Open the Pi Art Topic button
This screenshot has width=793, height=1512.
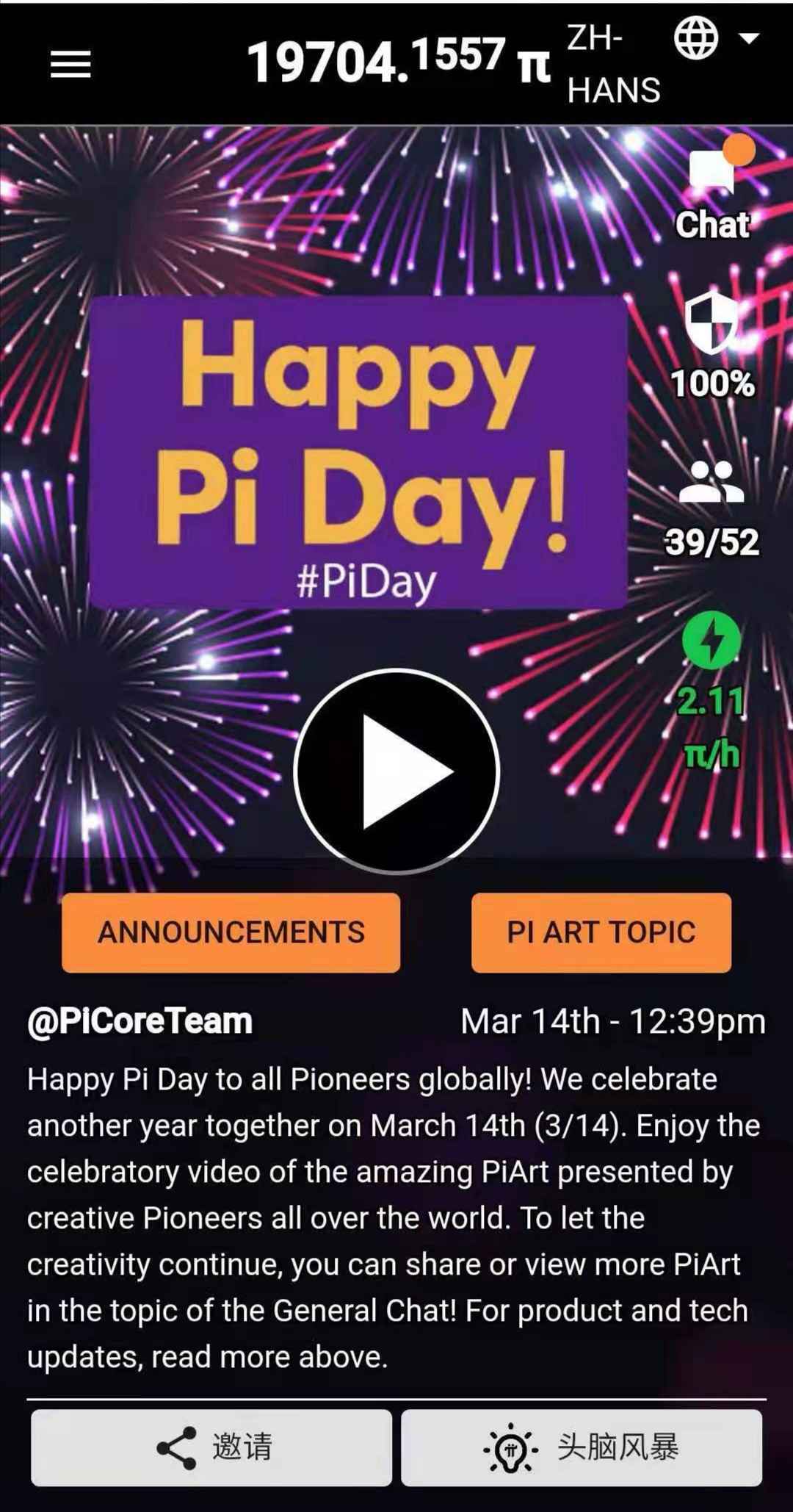pyautogui.click(x=601, y=932)
